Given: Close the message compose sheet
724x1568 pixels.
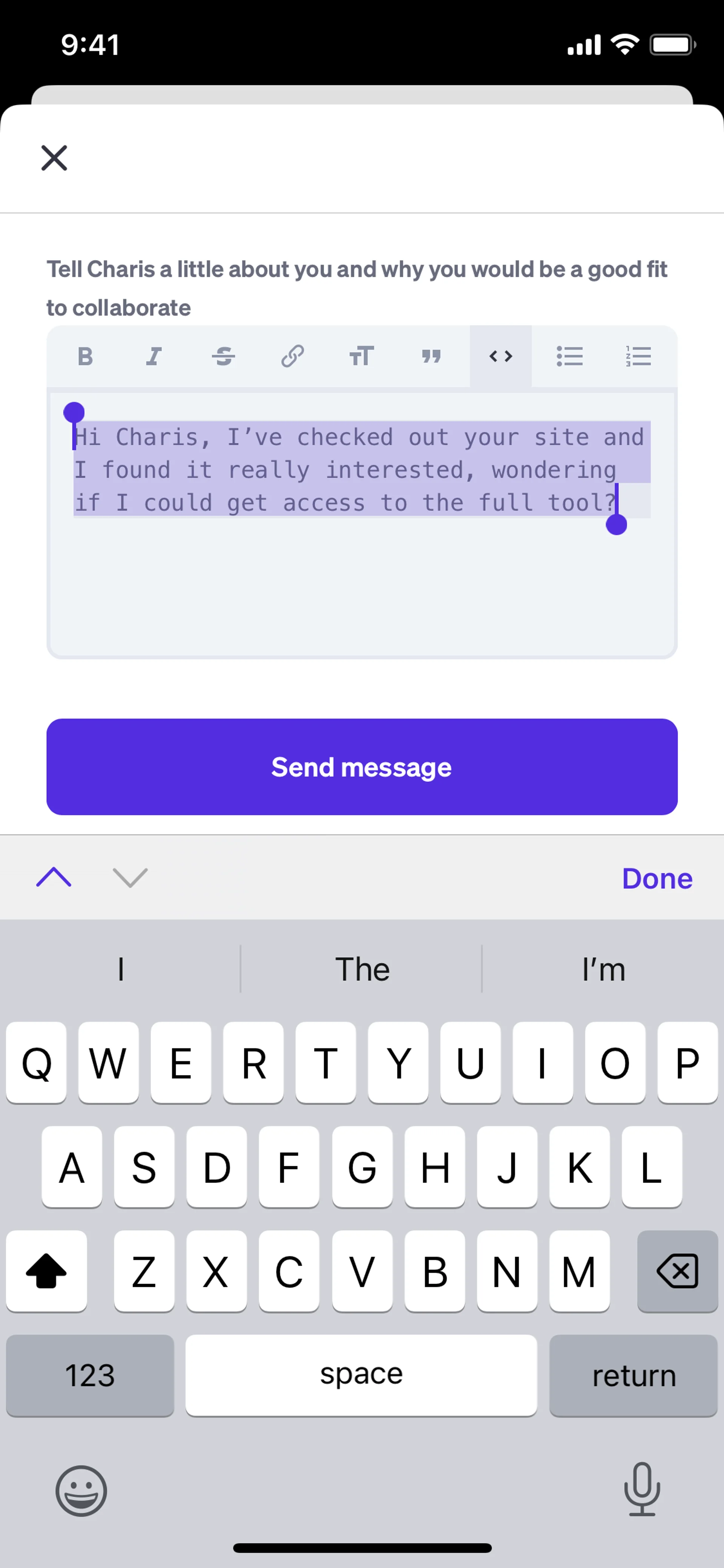Looking at the screenshot, I should click(x=54, y=158).
